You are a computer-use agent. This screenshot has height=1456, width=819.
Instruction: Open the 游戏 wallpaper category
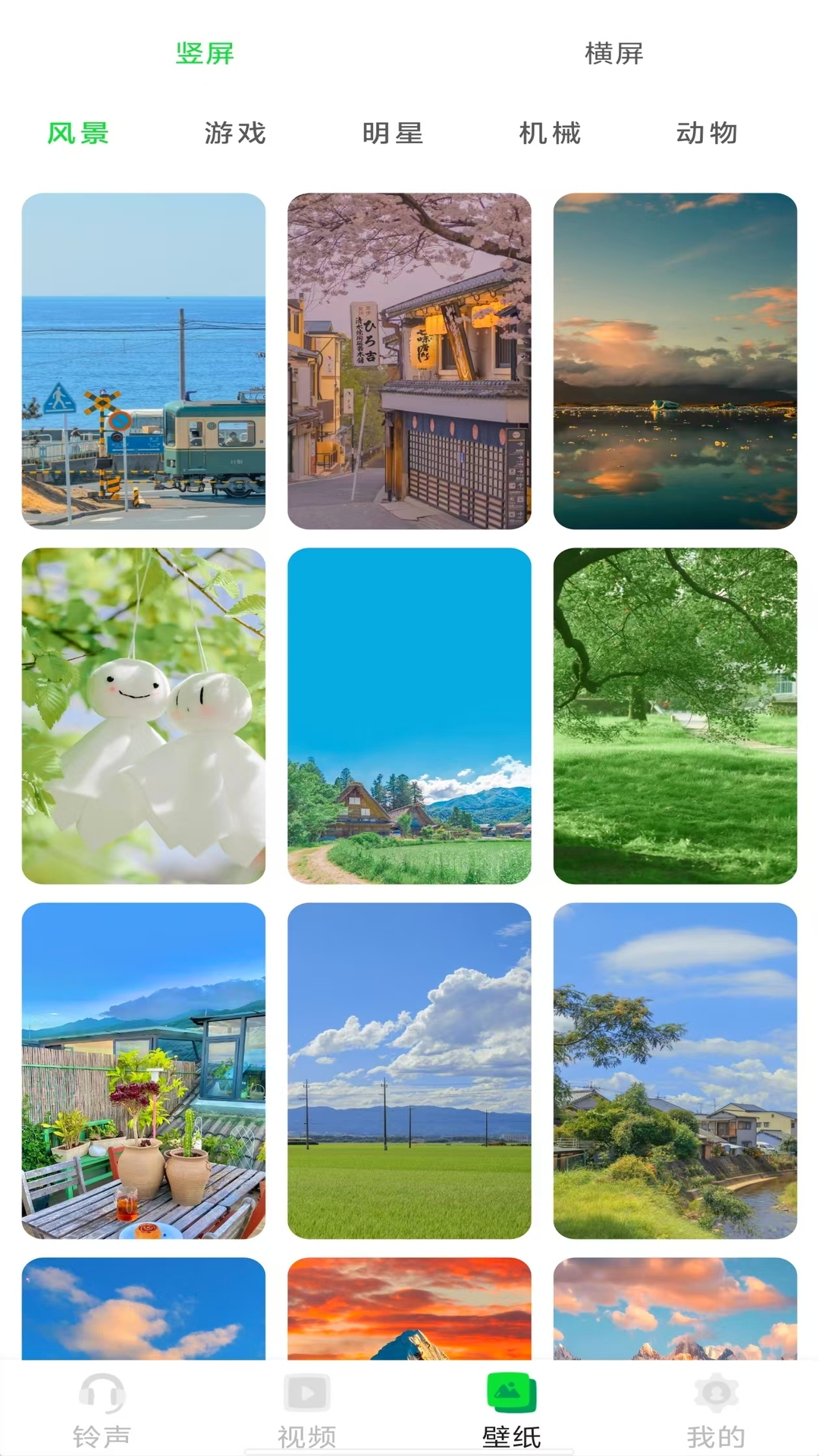pos(235,133)
